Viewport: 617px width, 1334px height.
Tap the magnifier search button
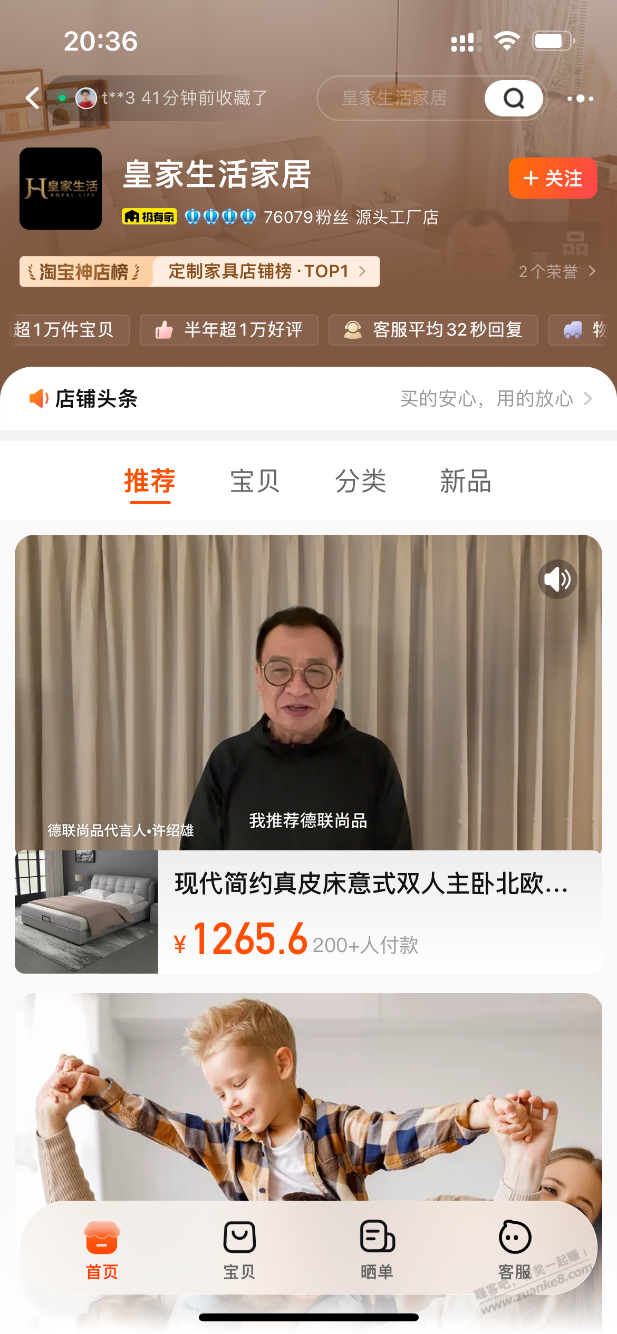pyautogui.click(x=513, y=98)
